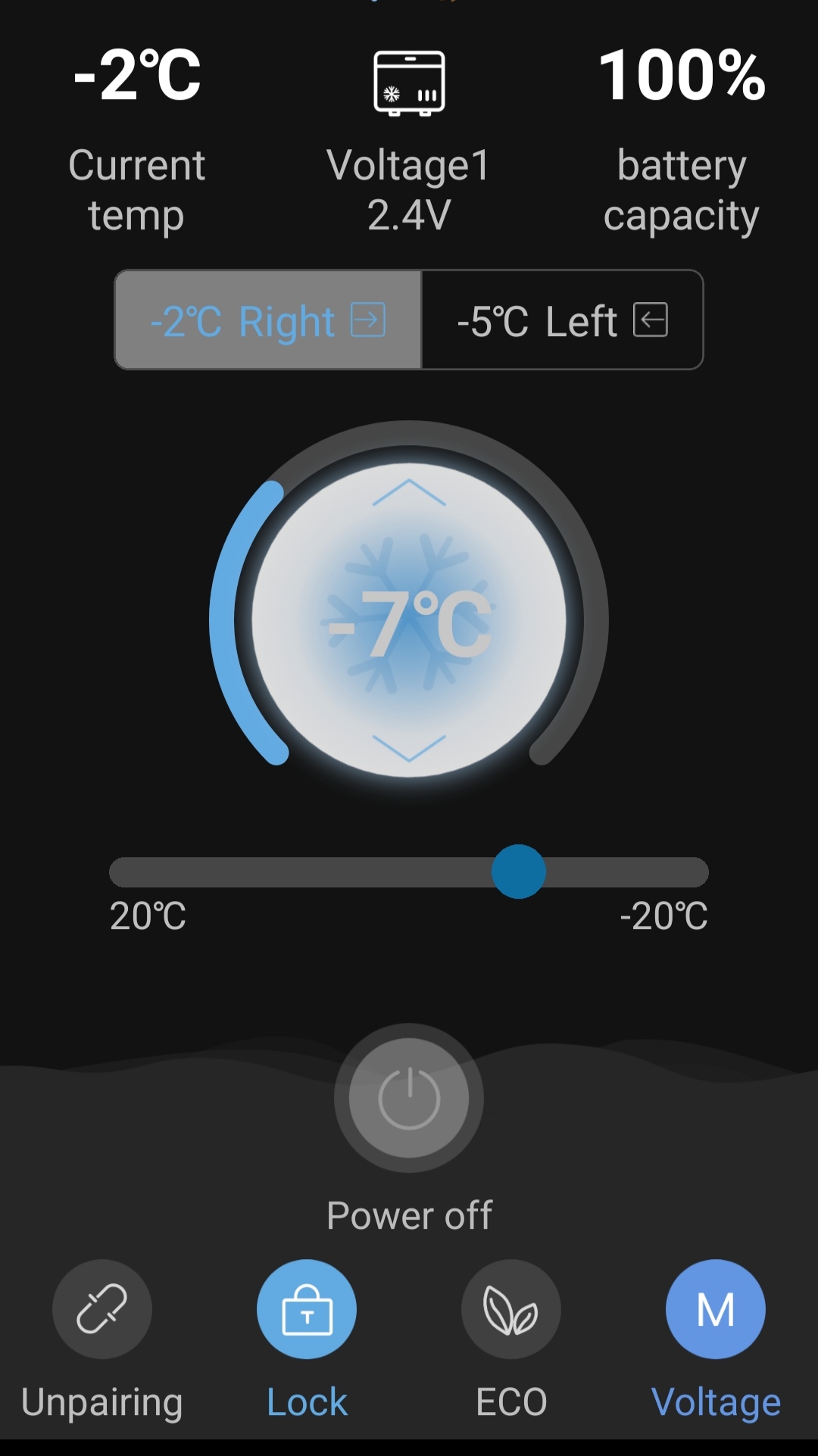Change the Voltage protection level

coord(716,1309)
